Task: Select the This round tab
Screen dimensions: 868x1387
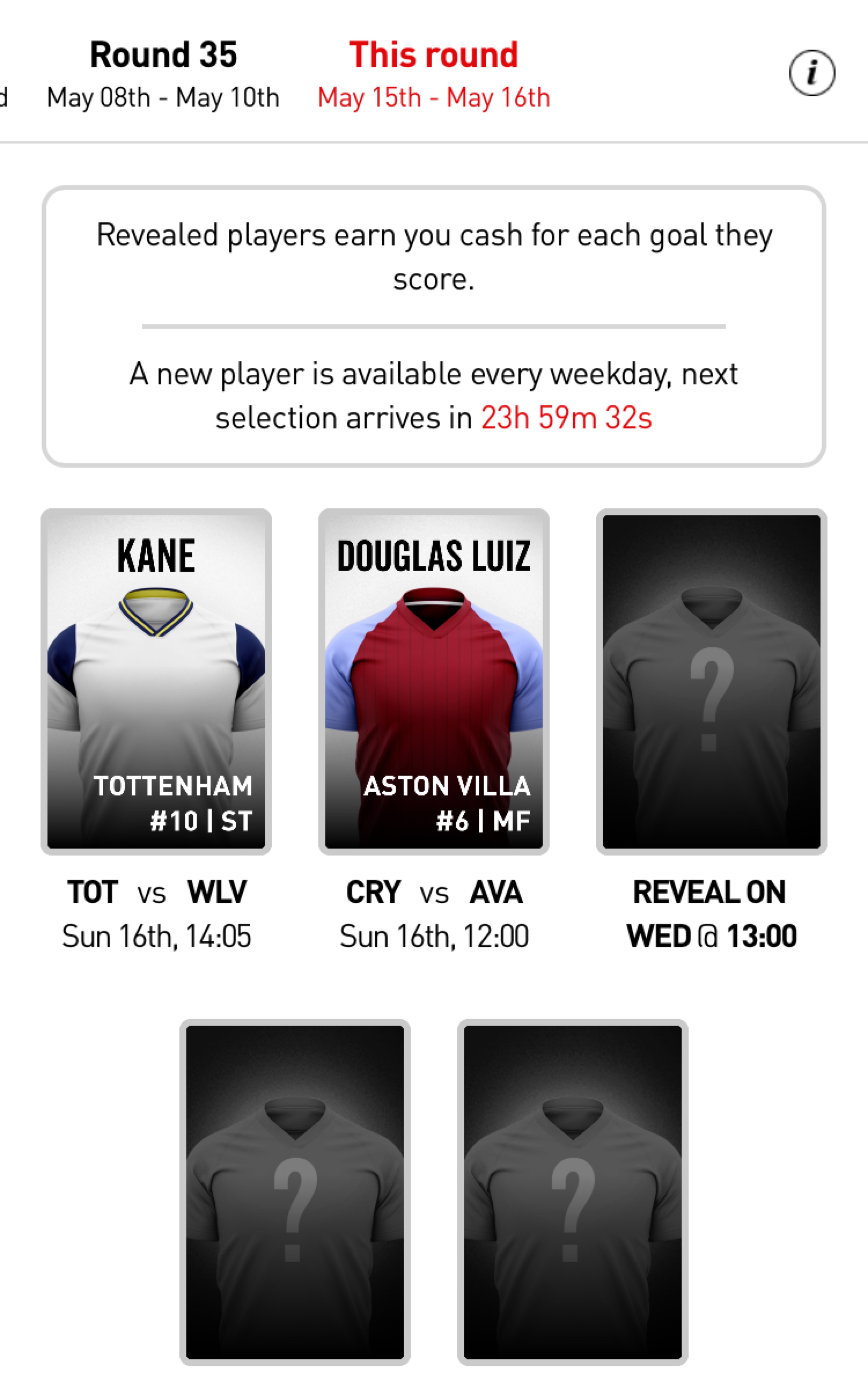Action: 433,73
